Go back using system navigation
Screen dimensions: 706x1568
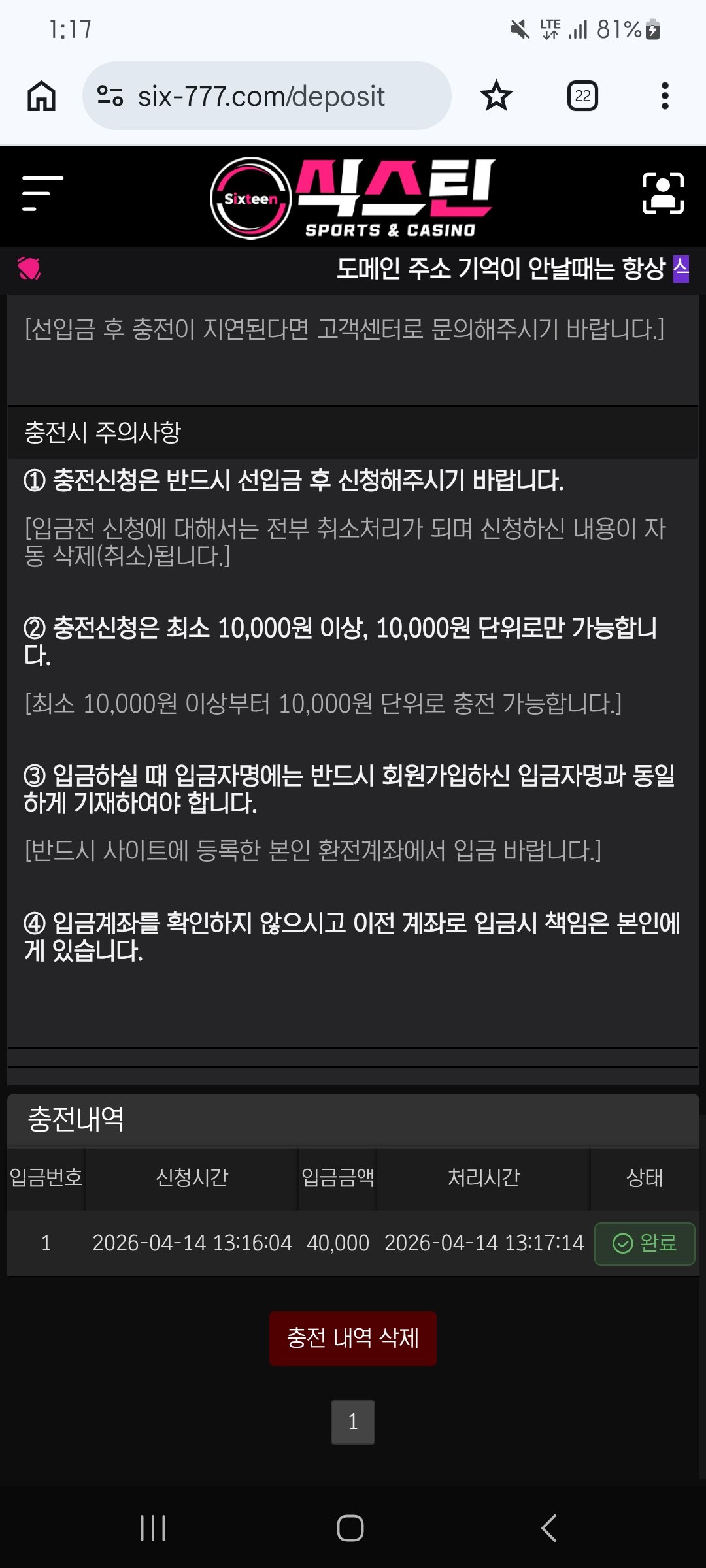click(549, 1528)
